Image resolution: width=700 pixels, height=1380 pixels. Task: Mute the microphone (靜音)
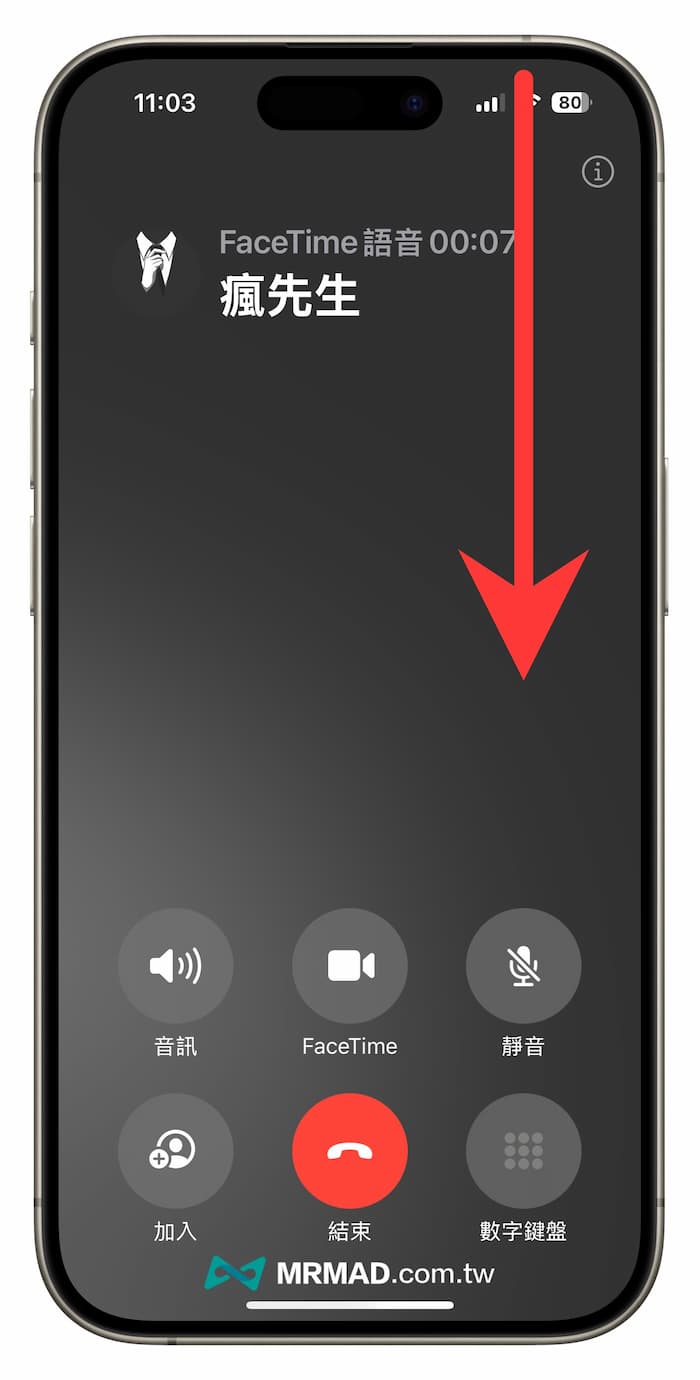click(x=523, y=965)
